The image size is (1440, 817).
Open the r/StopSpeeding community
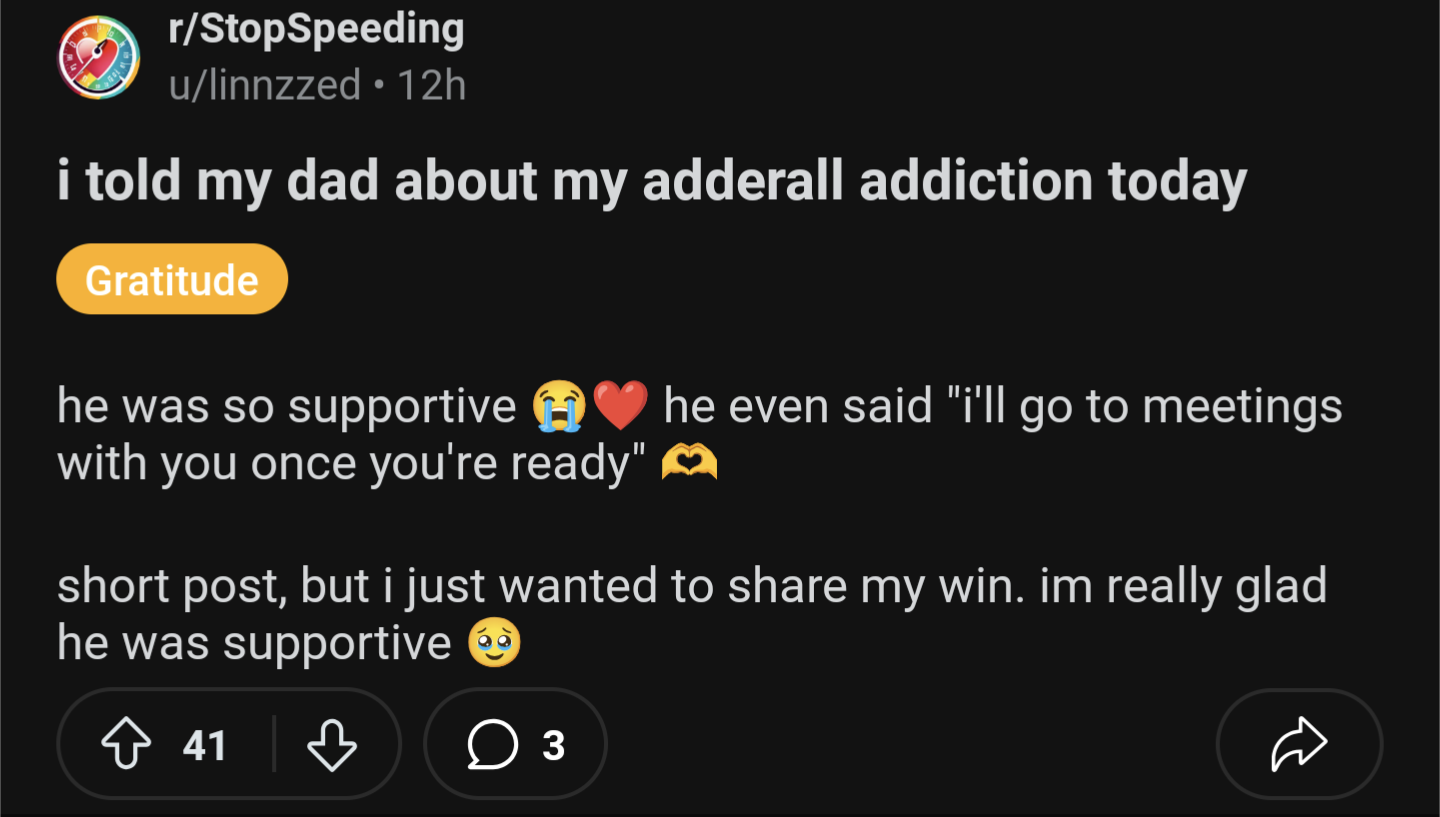coord(316,30)
